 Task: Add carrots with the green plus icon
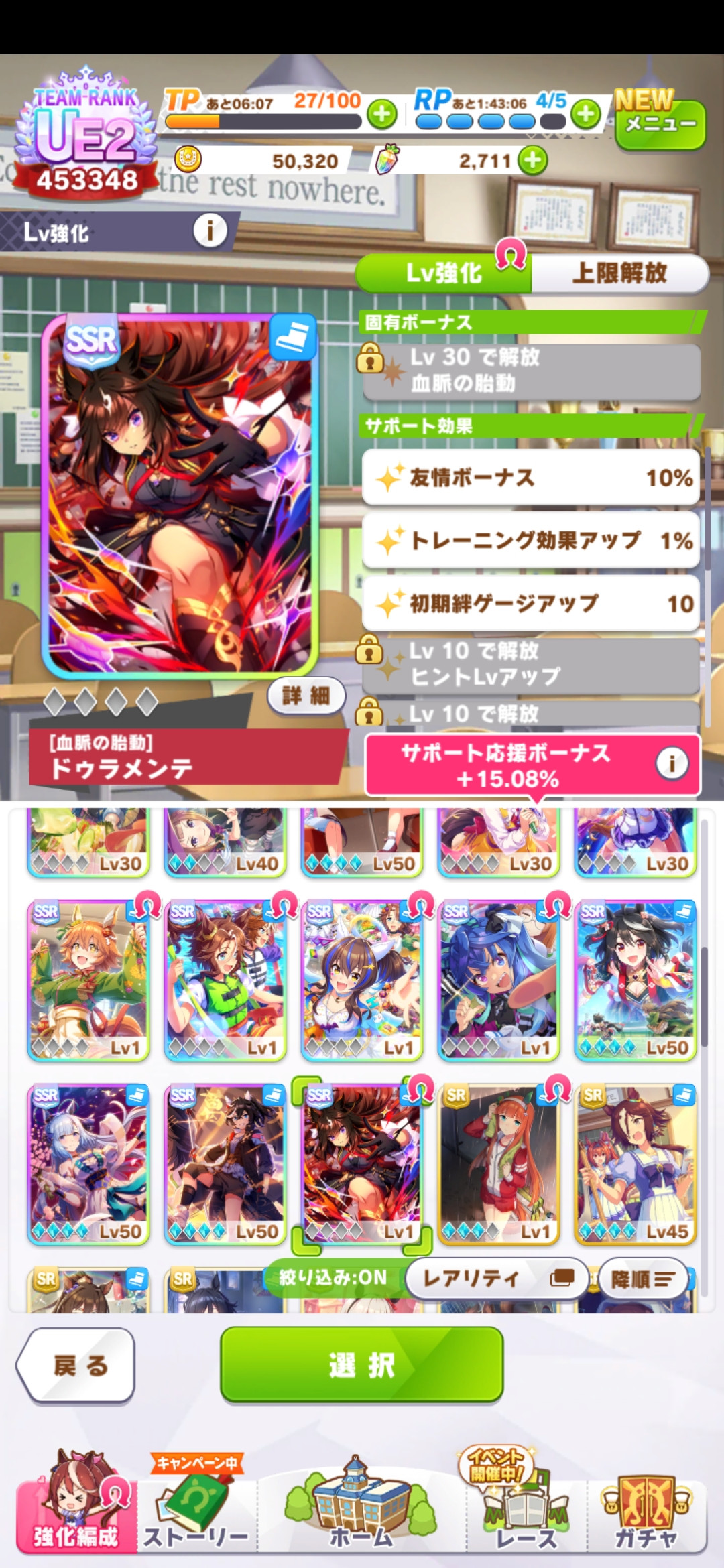coord(533,161)
